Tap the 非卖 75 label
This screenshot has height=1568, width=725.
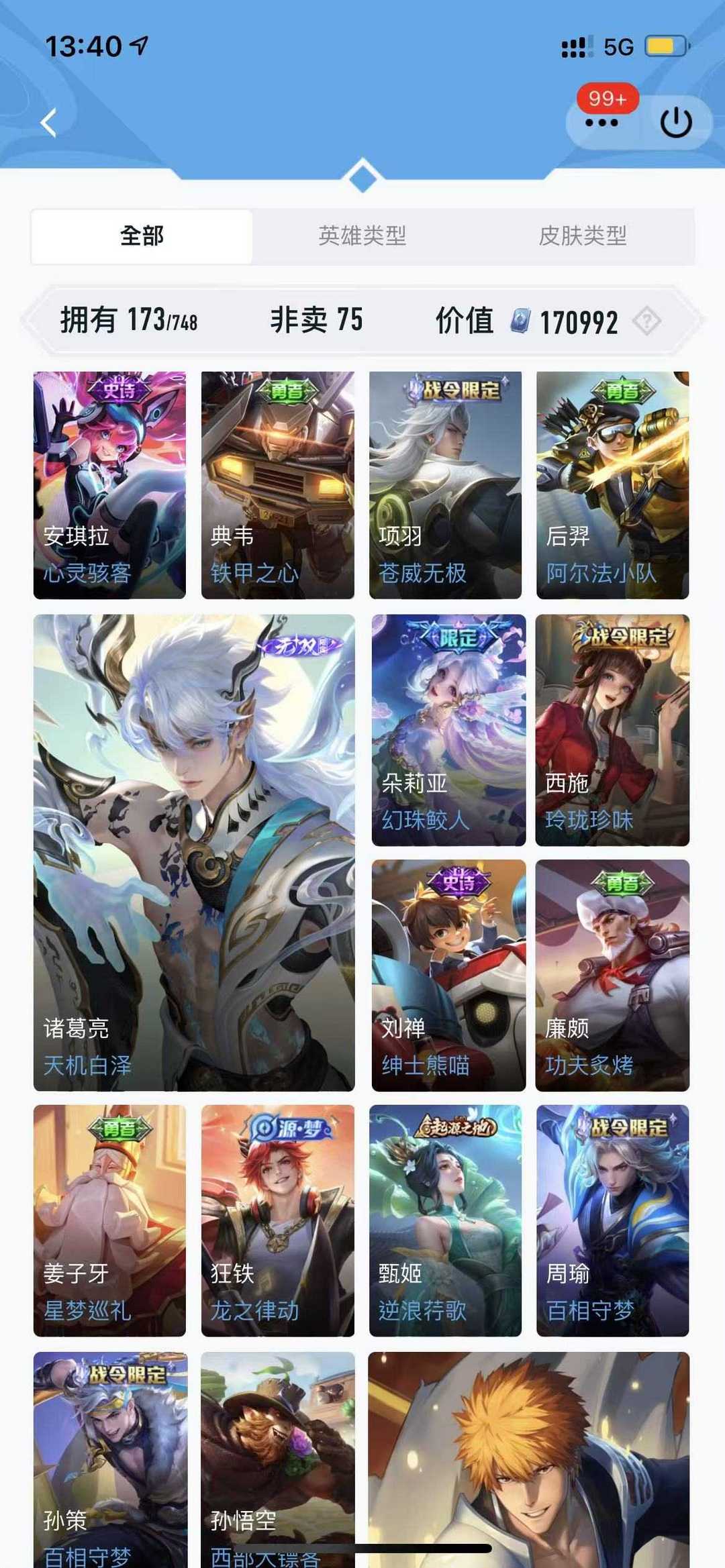tap(317, 321)
